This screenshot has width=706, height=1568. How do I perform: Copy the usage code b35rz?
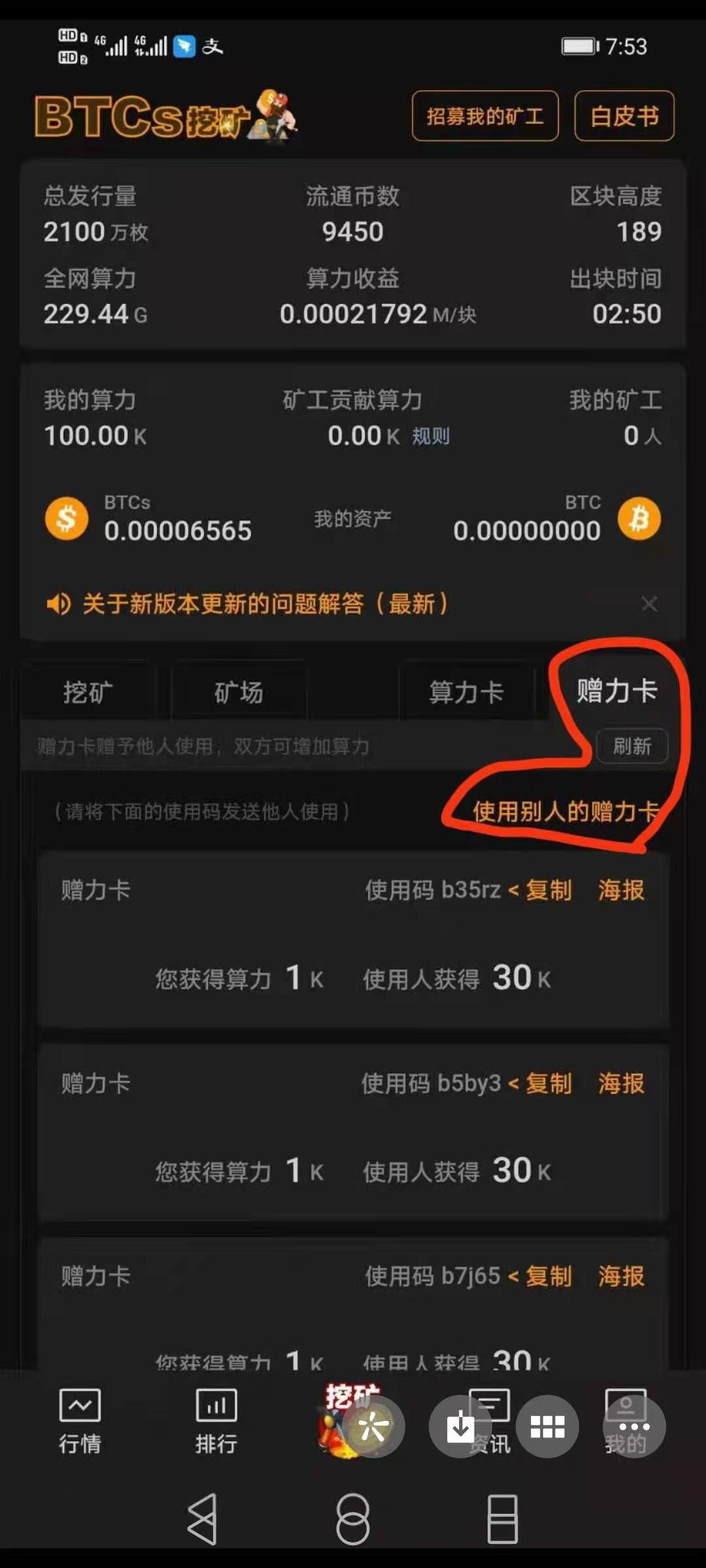tap(548, 890)
